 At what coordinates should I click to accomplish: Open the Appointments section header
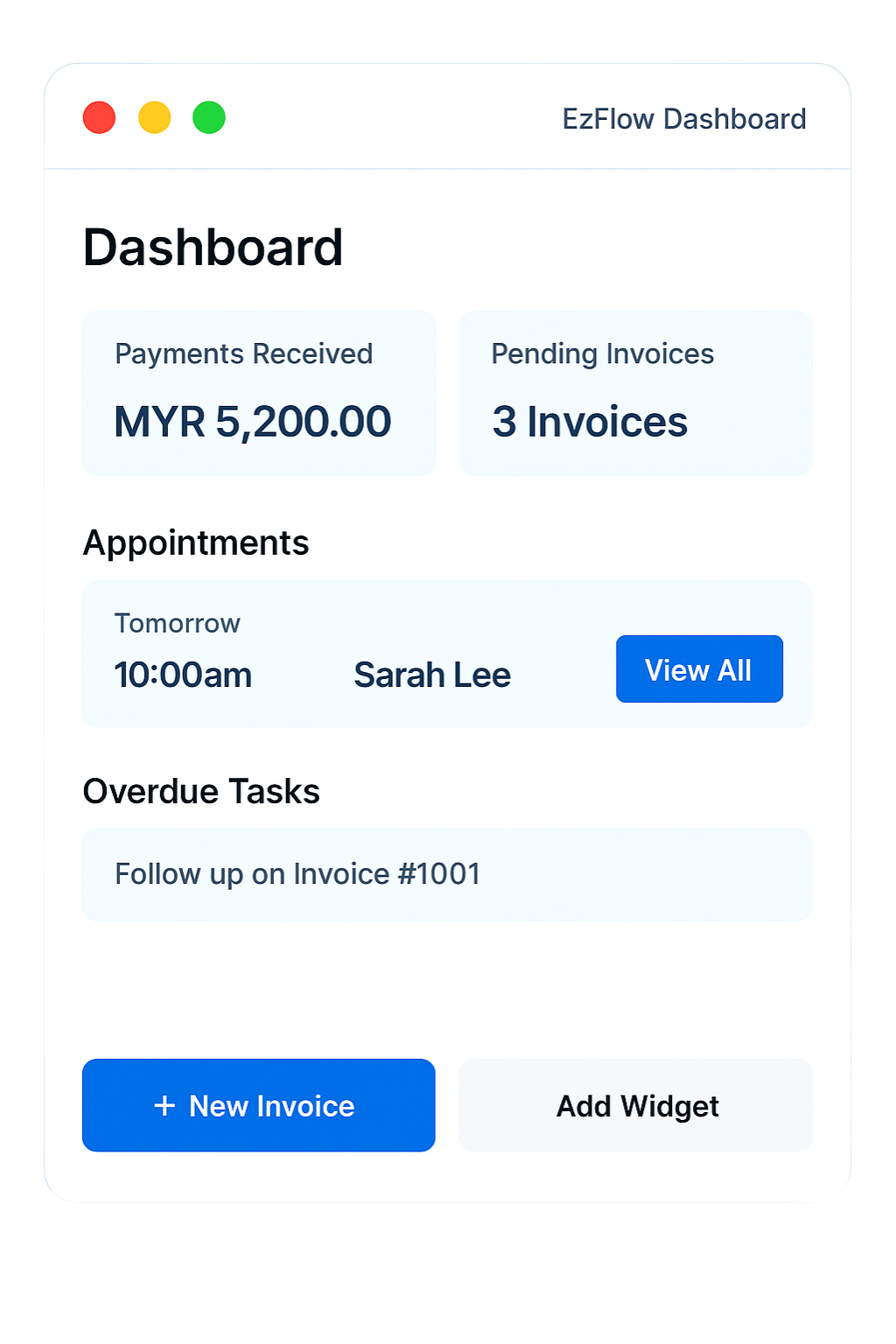(196, 542)
